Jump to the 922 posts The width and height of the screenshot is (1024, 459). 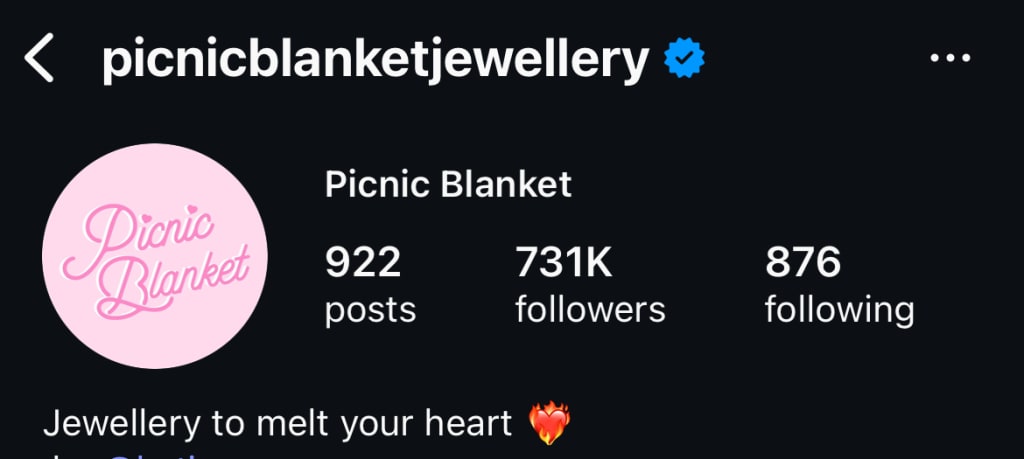click(x=370, y=286)
